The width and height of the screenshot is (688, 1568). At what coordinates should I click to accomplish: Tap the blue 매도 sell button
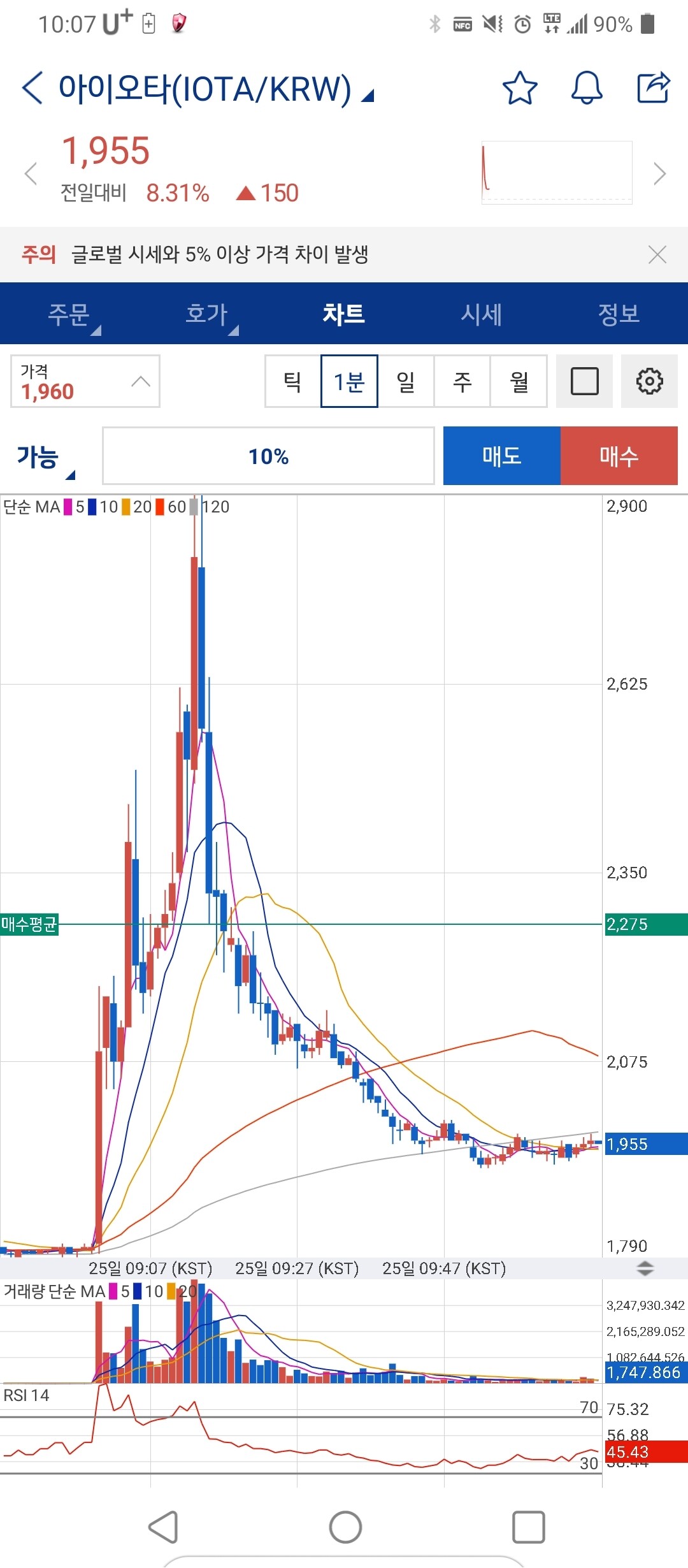[501, 456]
